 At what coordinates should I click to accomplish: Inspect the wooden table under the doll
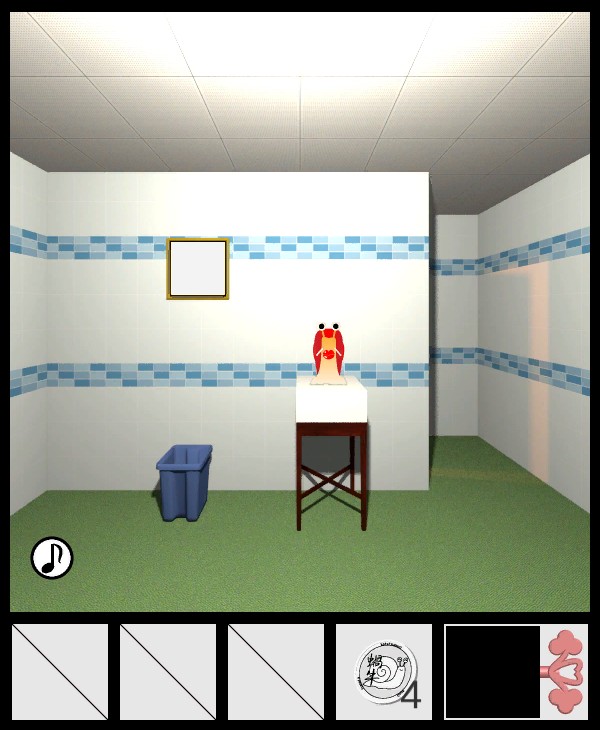[x=331, y=470]
